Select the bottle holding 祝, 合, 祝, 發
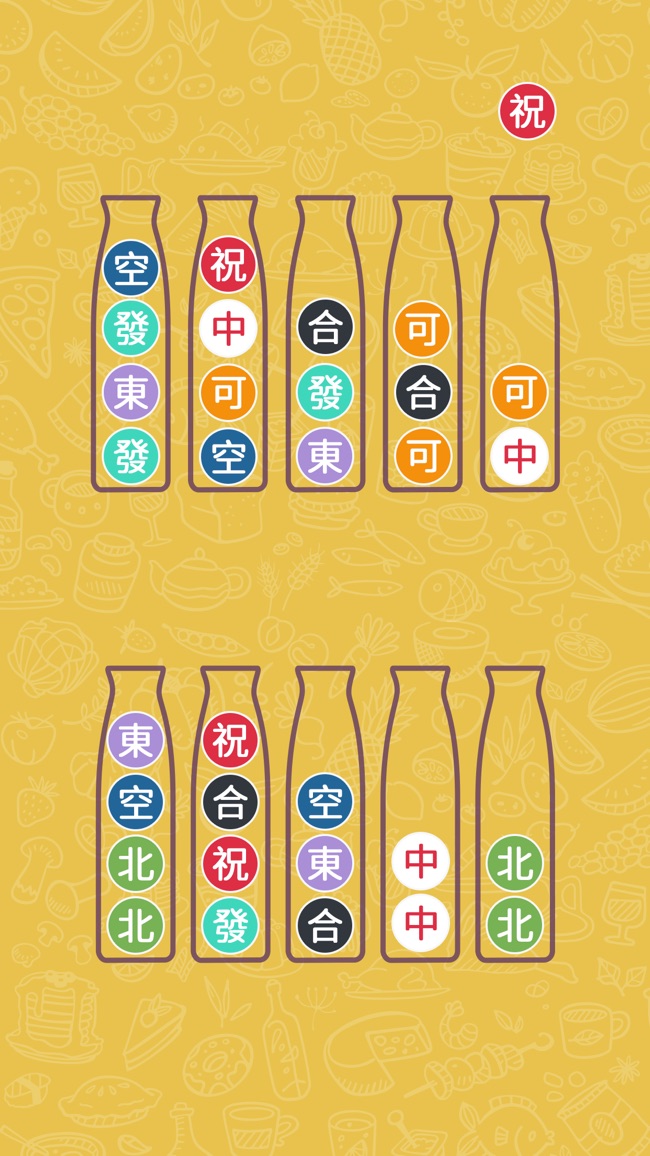 [x=230, y=830]
